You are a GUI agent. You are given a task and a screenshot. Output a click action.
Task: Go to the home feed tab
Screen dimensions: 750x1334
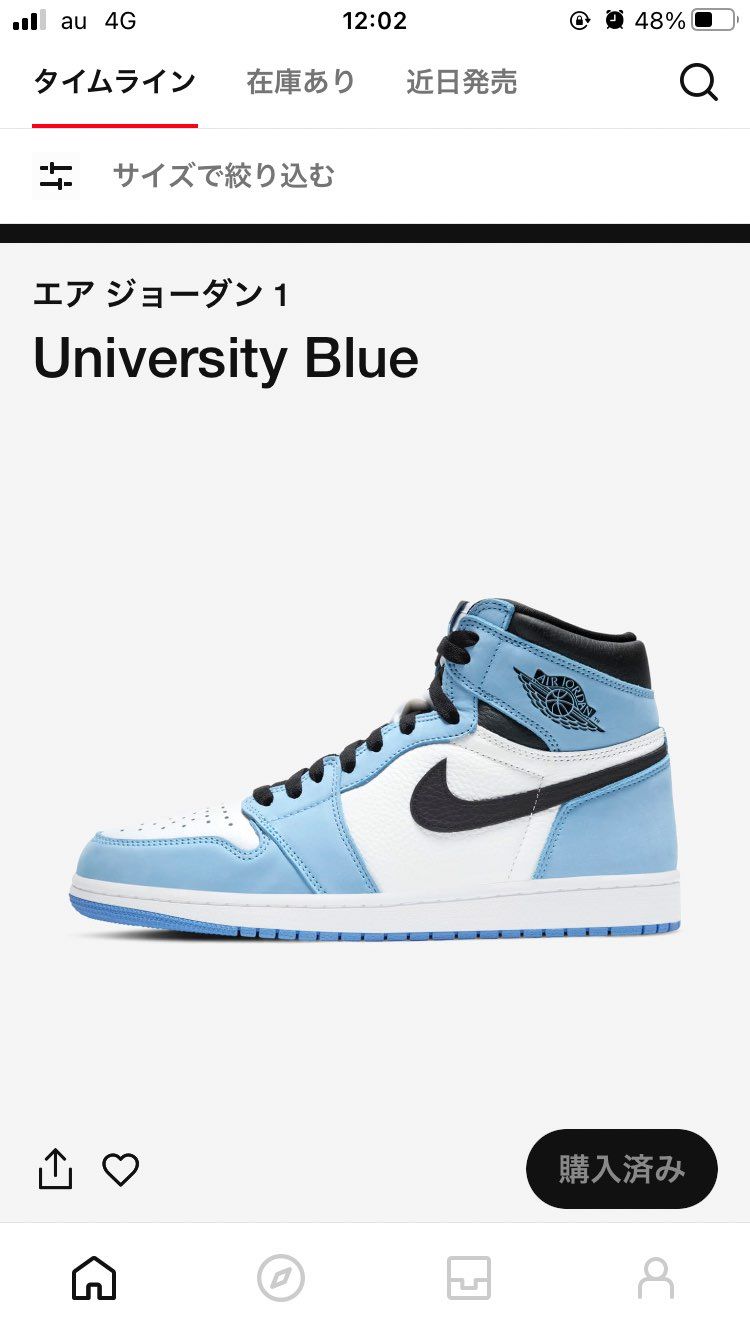94,1278
